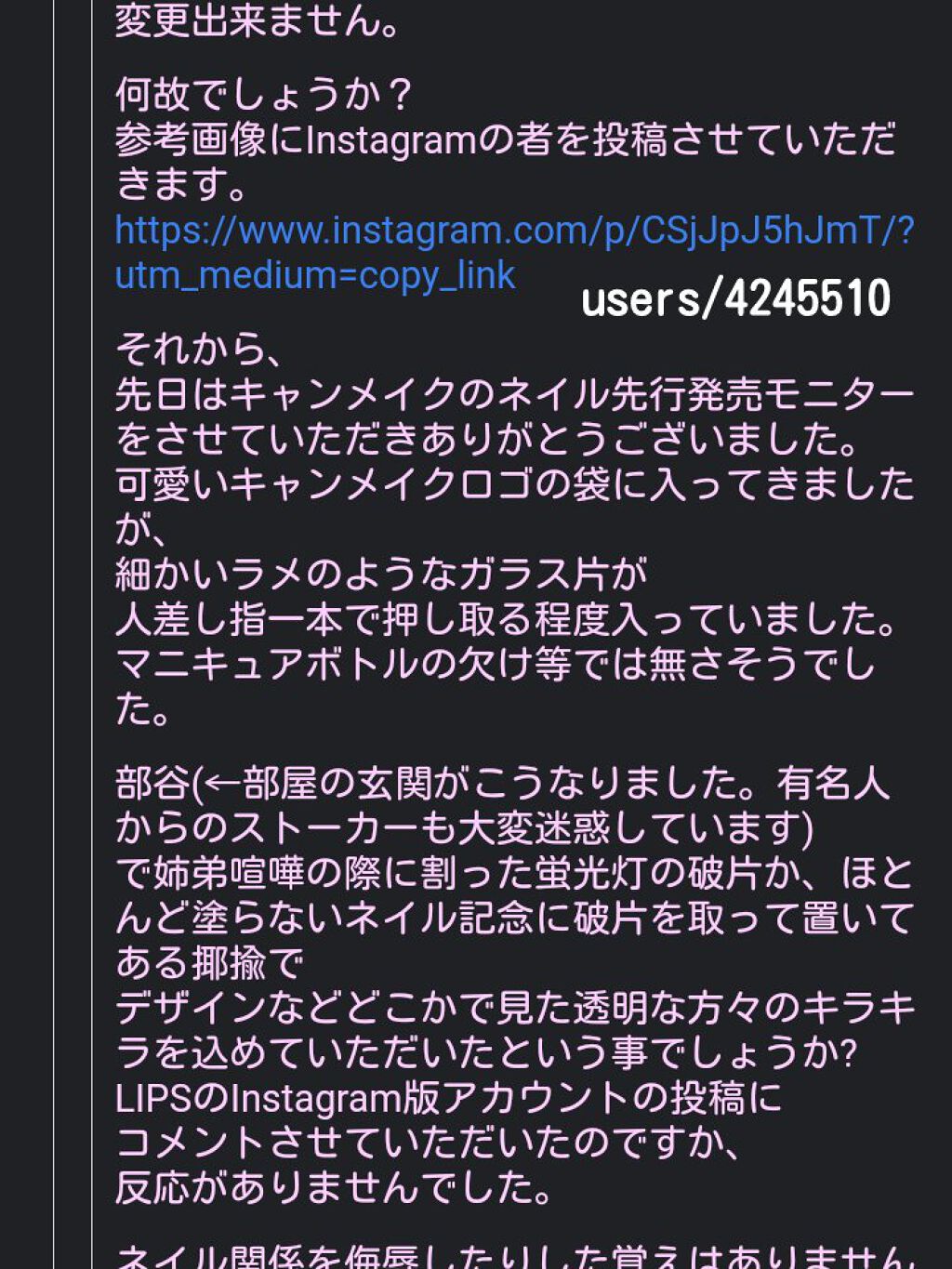This screenshot has width=952, height=1269.
Task: Open the Instagram post link
Action: coord(513,231)
